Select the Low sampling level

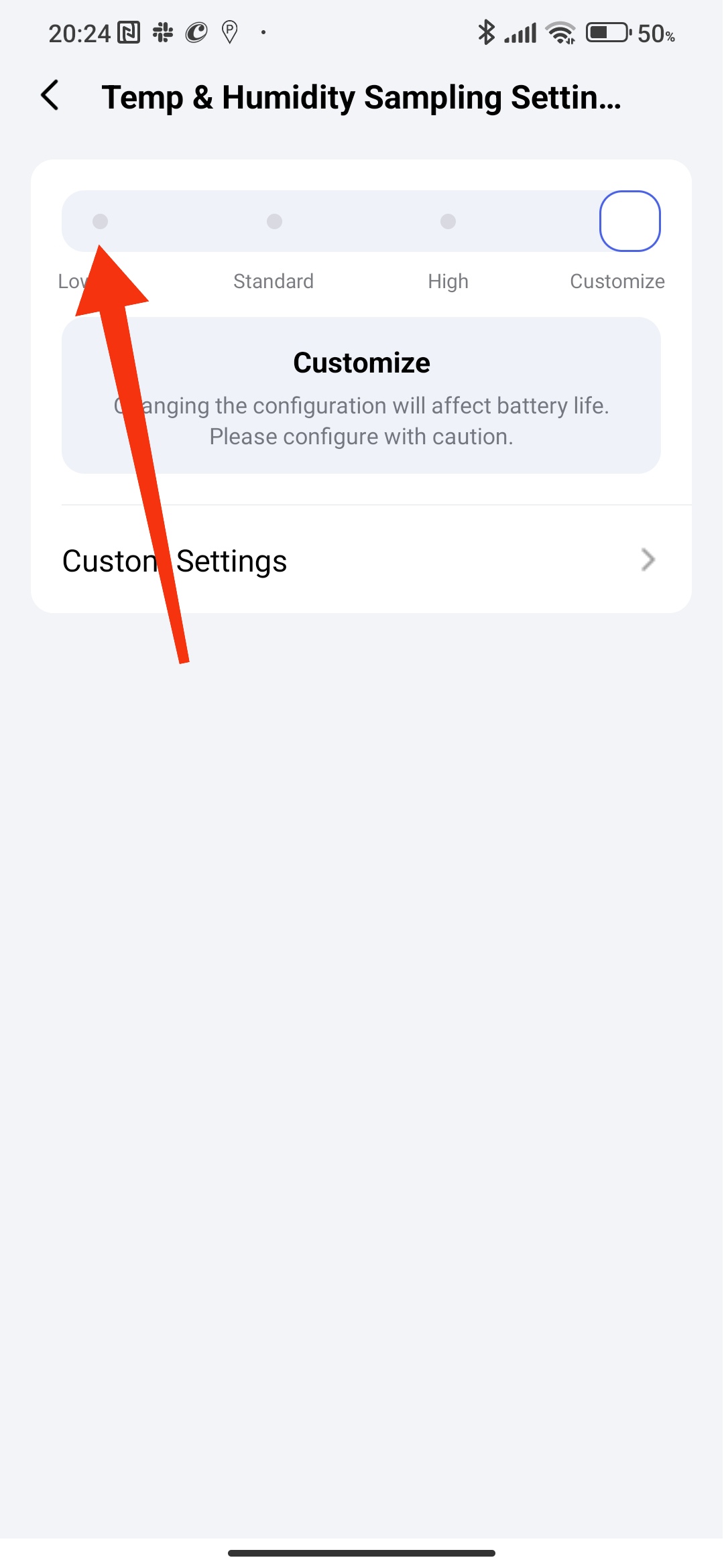(x=100, y=221)
